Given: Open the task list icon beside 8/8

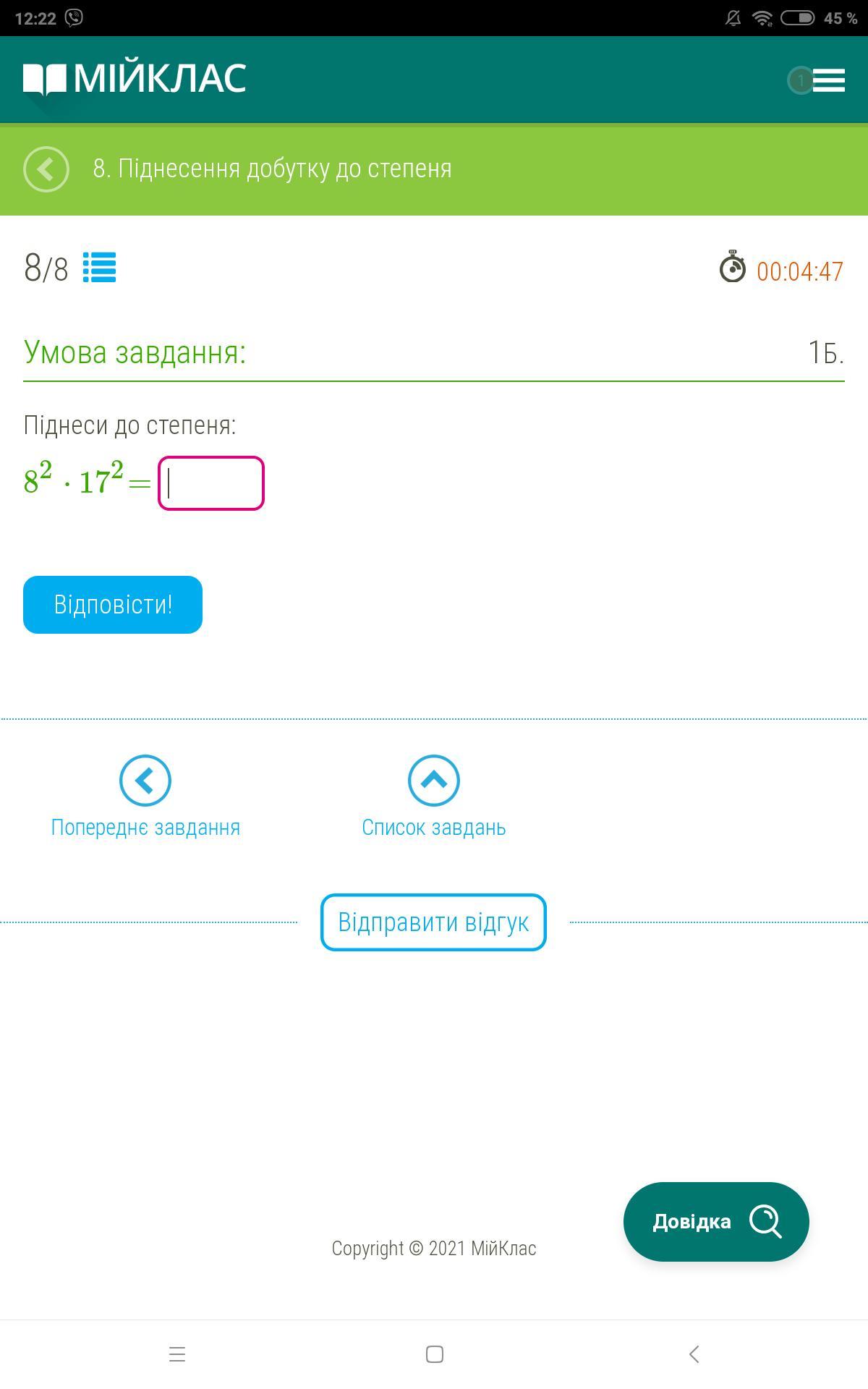Looking at the screenshot, I should pyautogui.click(x=99, y=268).
